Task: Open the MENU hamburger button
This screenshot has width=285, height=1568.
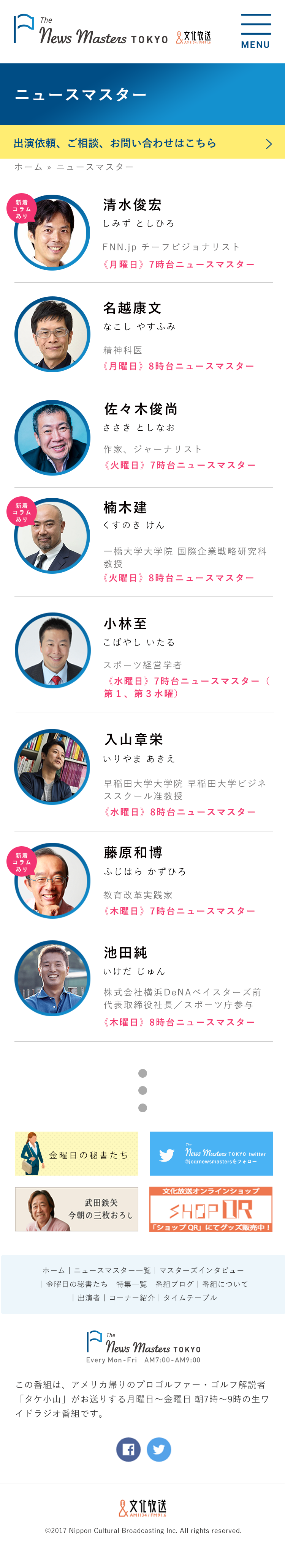Action: tap(255, 31)
